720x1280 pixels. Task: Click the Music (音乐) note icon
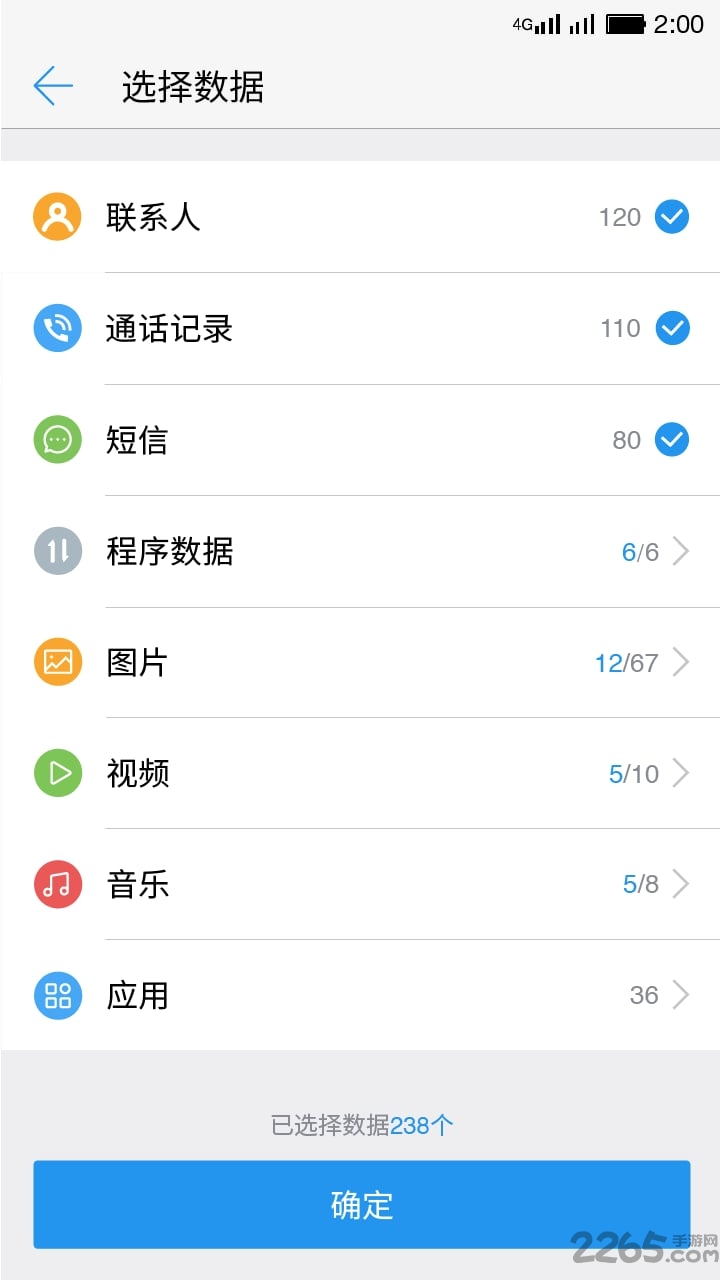tap(57, 884)
